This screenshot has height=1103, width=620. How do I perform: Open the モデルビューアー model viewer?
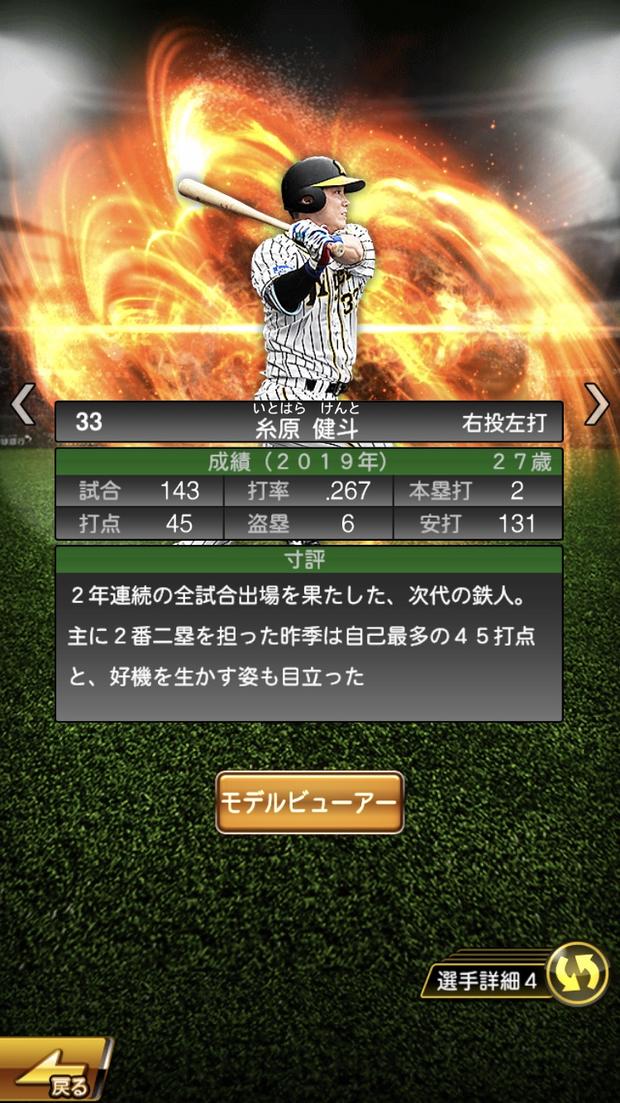click(309, 802)
